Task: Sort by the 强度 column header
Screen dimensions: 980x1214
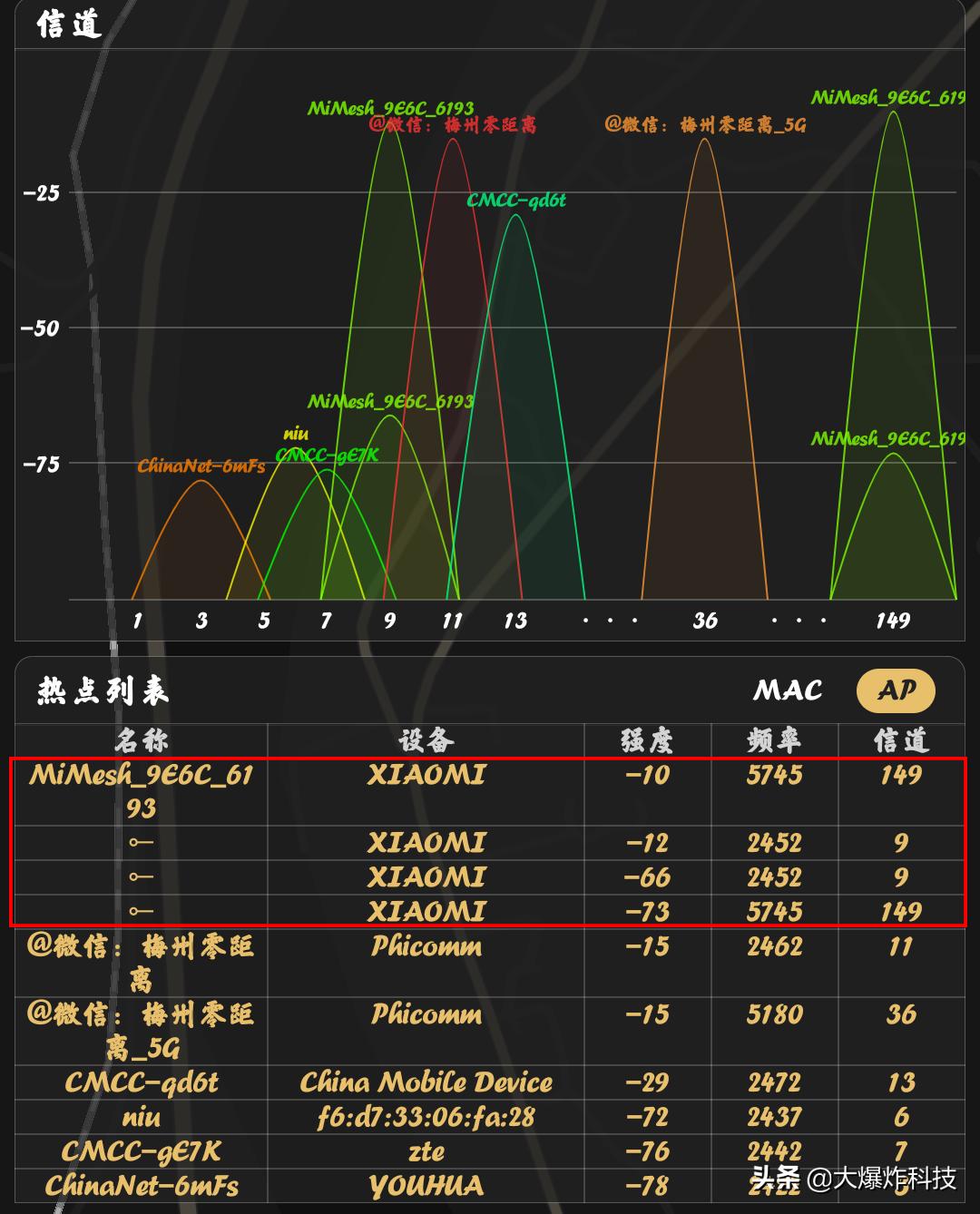Action: tap(646, 740)
